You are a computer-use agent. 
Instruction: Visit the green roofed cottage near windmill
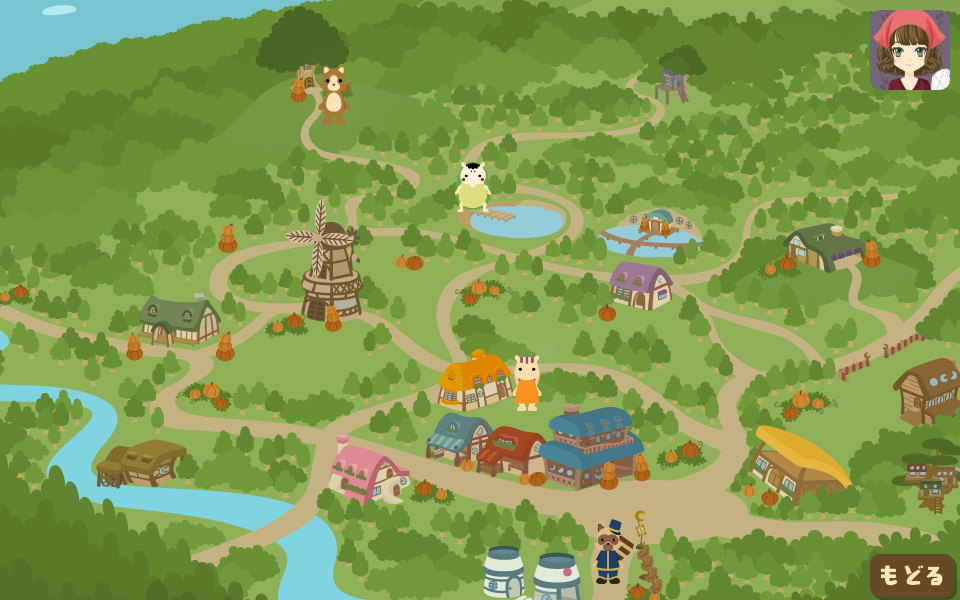pyautogui.click(x=178, y=318)
